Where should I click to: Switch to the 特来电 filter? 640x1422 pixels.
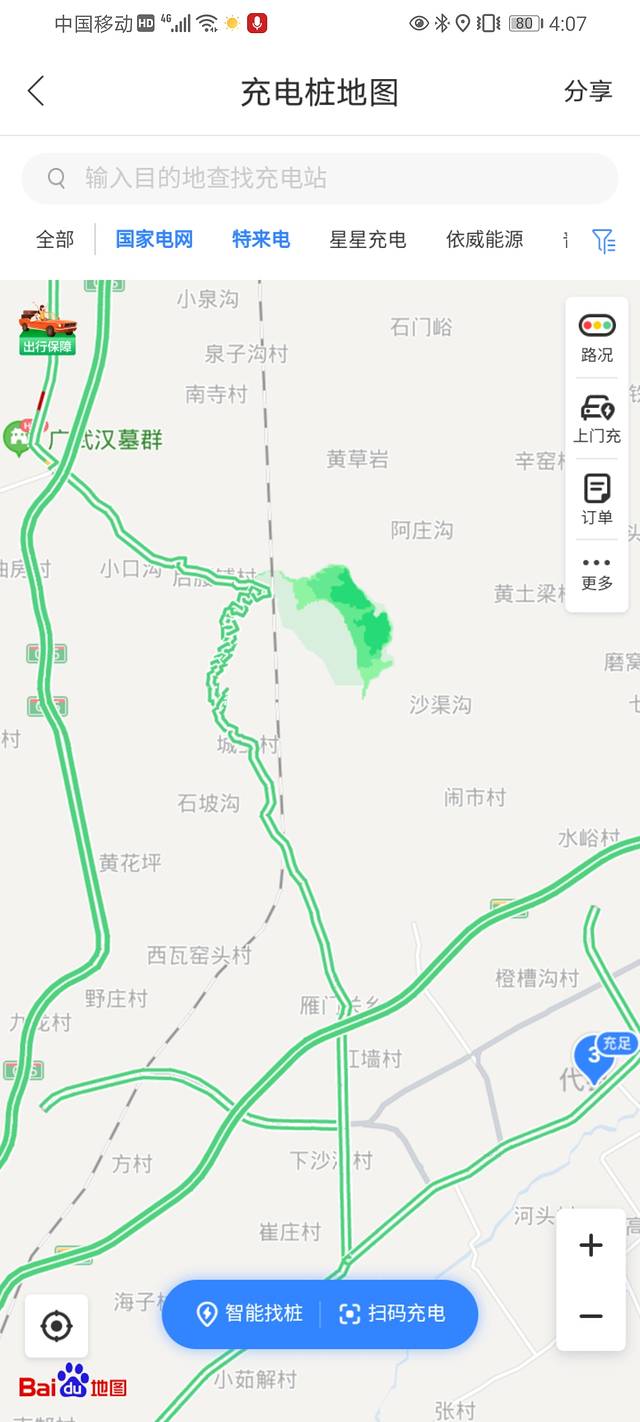point(261,239)
